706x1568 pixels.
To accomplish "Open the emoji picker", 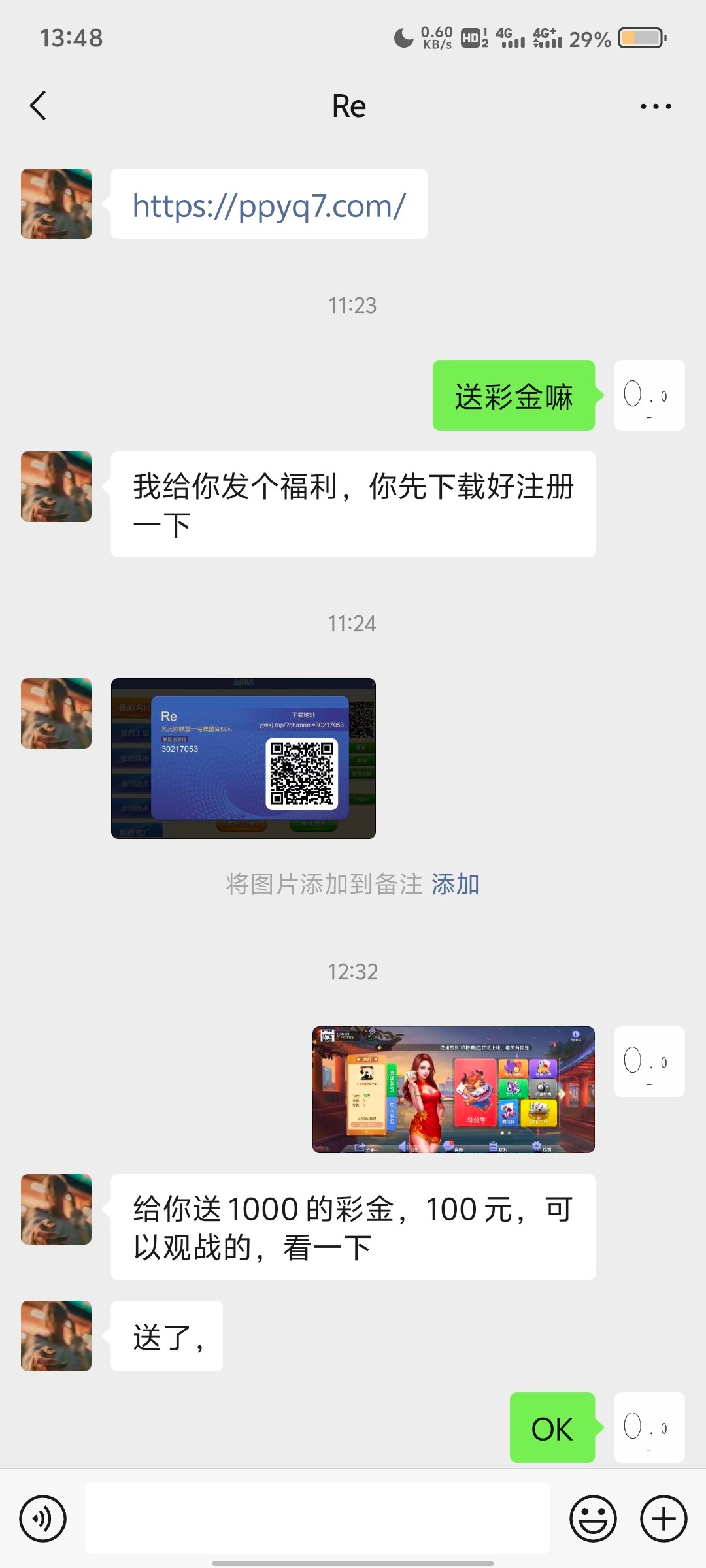I will (593, 1518).
